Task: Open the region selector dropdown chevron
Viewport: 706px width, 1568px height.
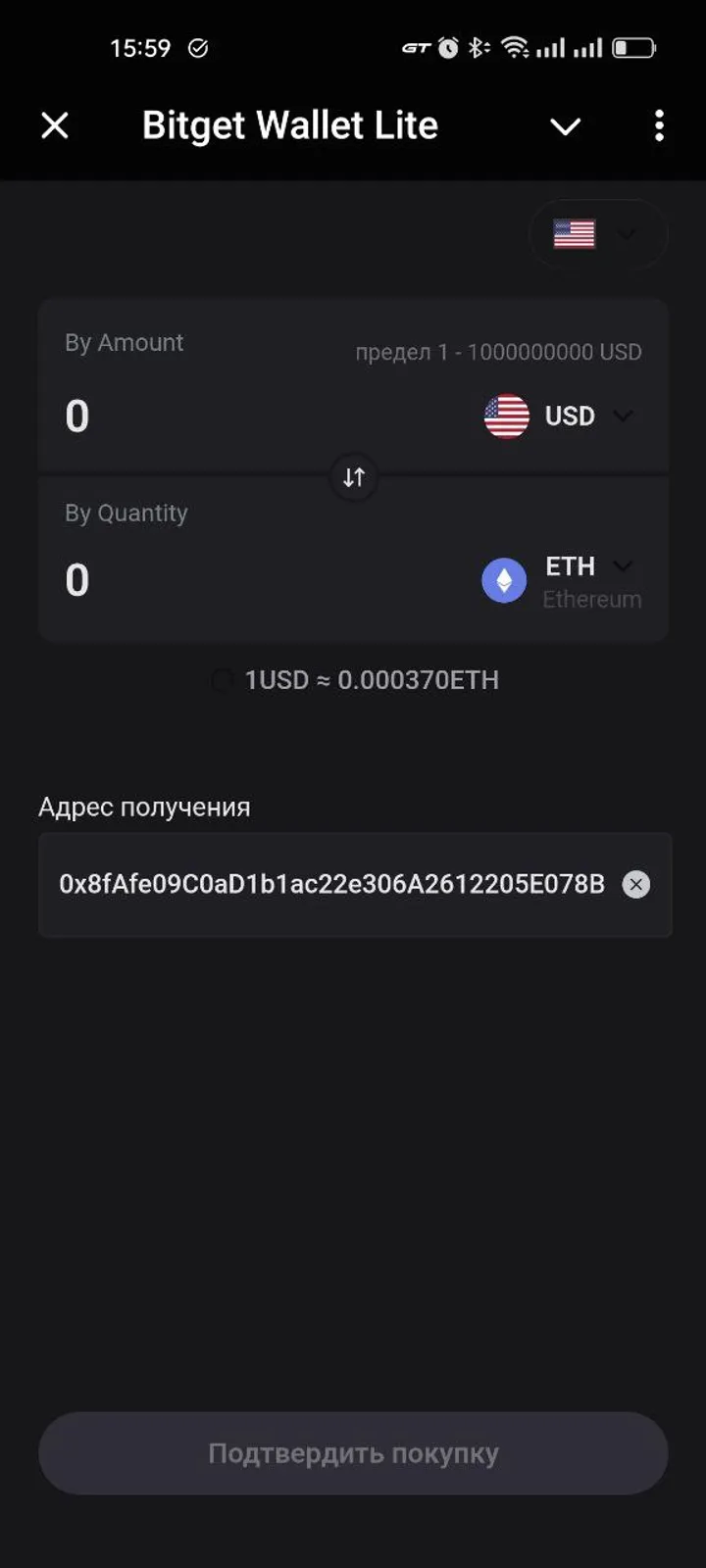Action: [x=628, y=235]
